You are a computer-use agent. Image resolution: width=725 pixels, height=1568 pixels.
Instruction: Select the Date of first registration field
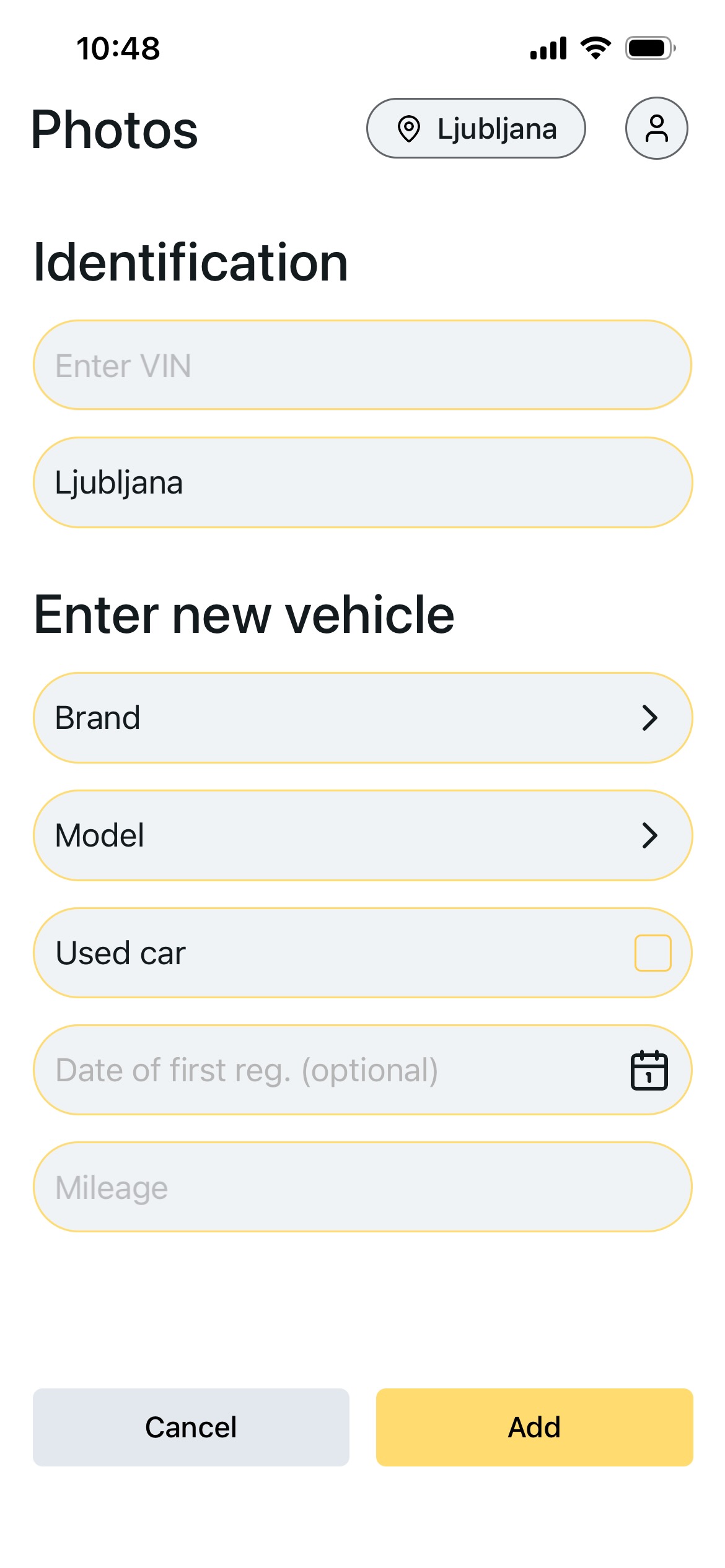(335, 1070)
